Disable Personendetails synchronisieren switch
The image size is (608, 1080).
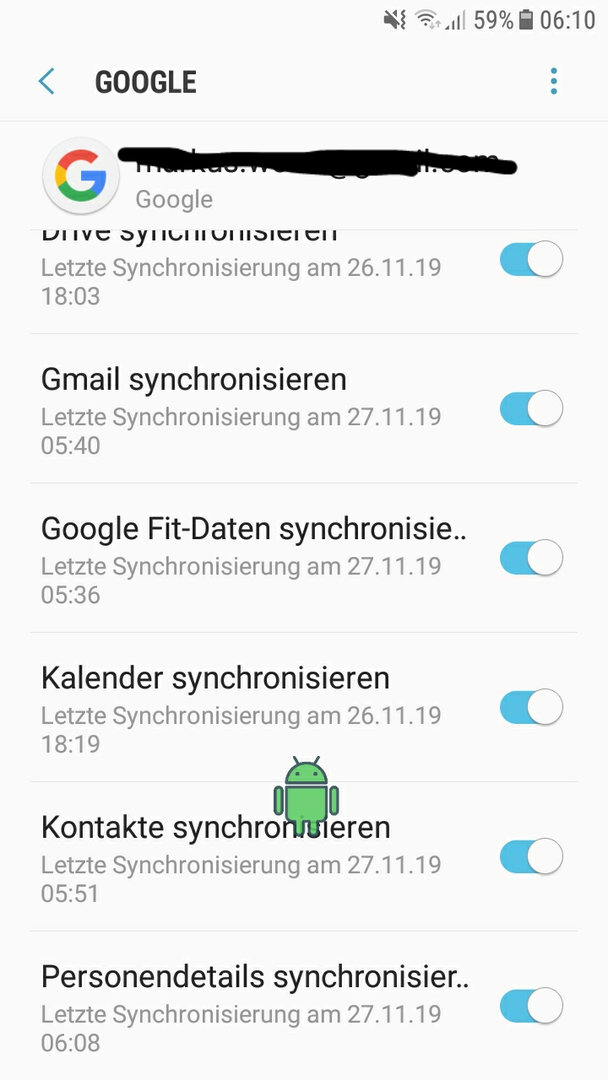pos(532,1006)
